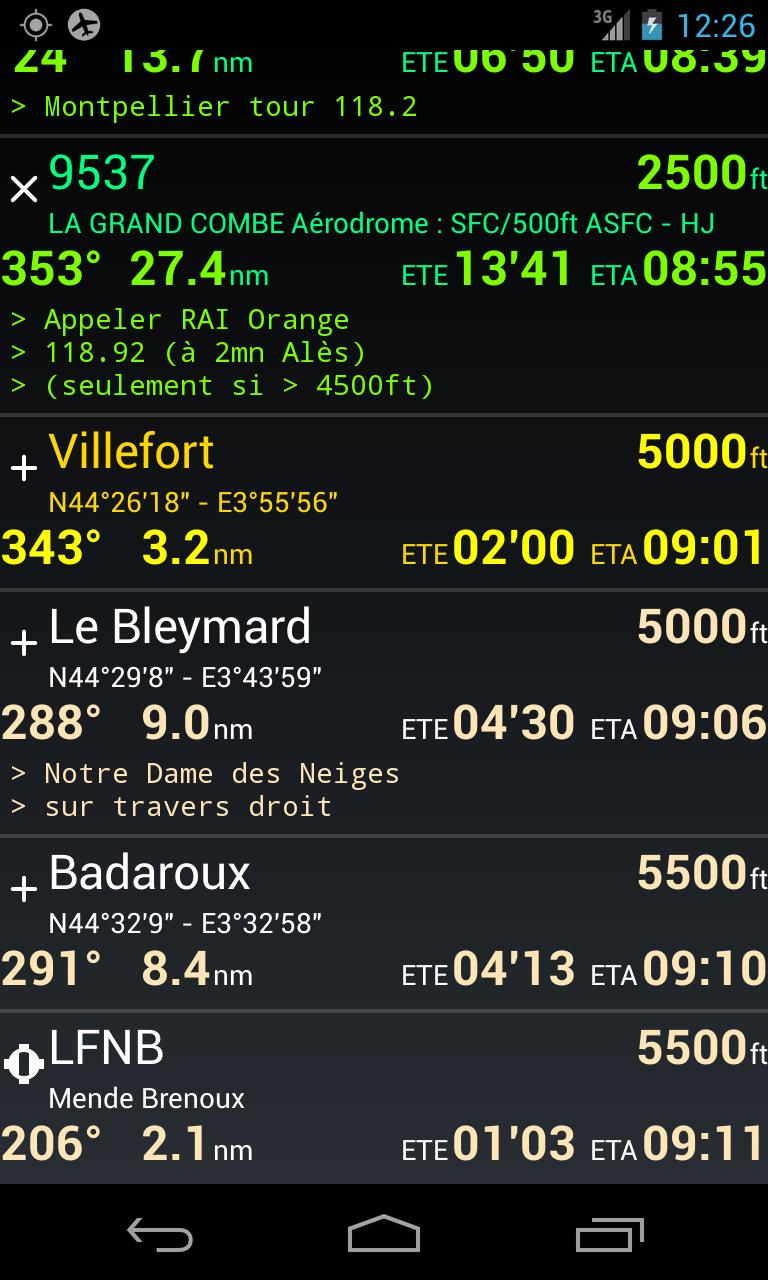The image size is (768, 1280).
Task: Show recent apps
Action: coord(610,1236)
